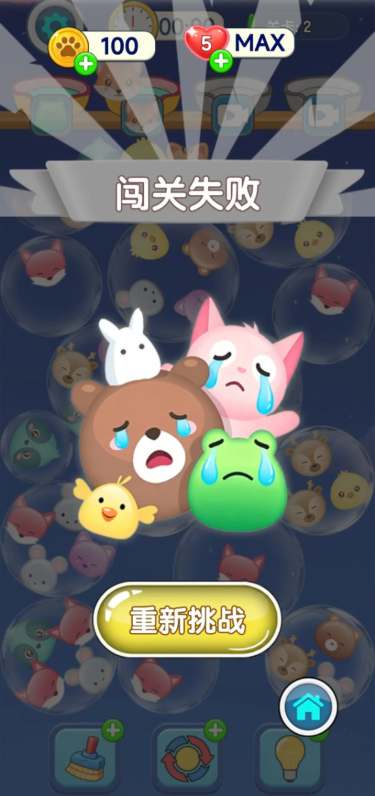Add more paw coins with green plus
The width and height of the screenshot is (375, 796).
click(86, 64)
